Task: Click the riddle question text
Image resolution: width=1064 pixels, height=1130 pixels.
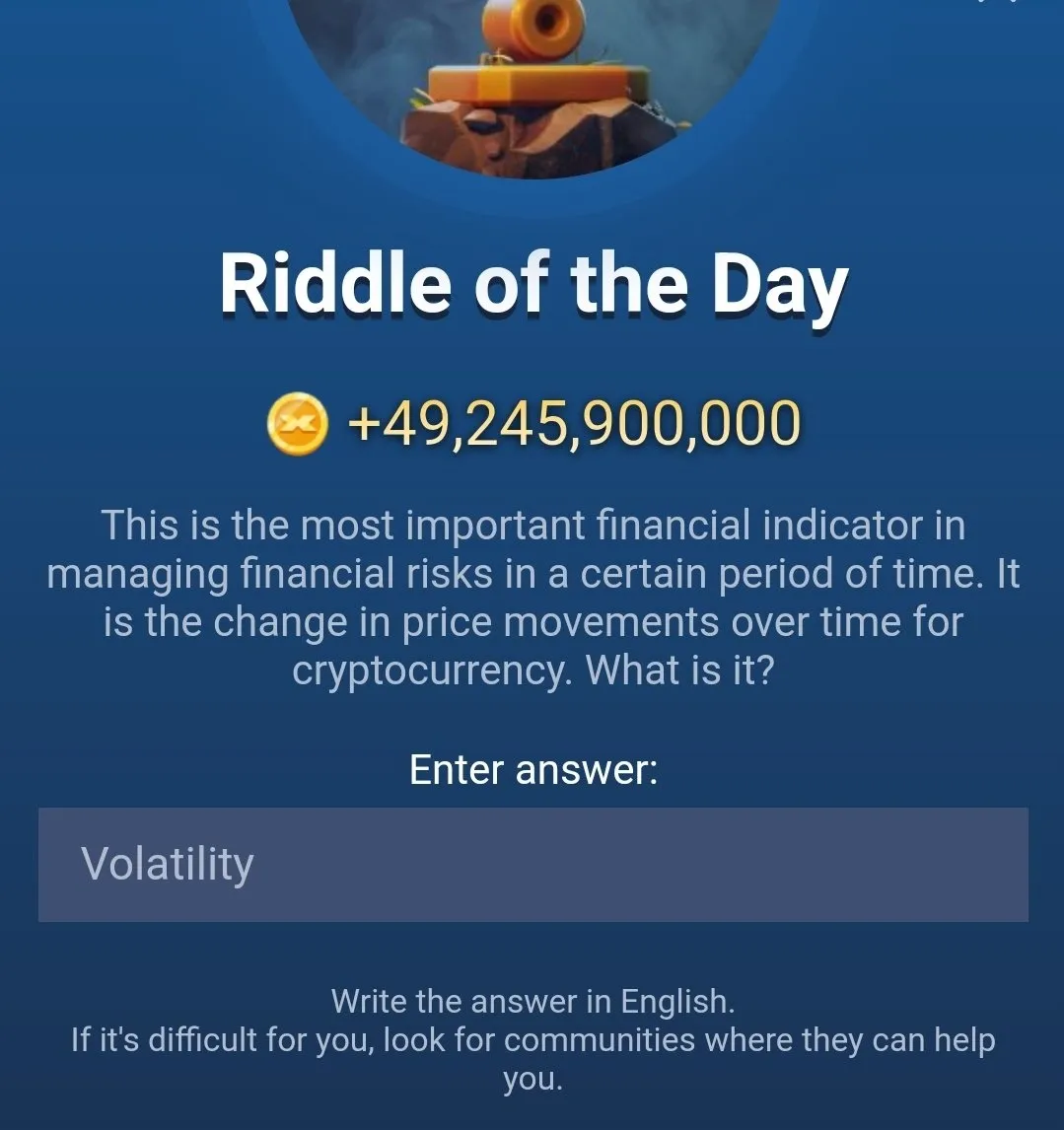Action: pyautogui.click(x=532, y=597)
